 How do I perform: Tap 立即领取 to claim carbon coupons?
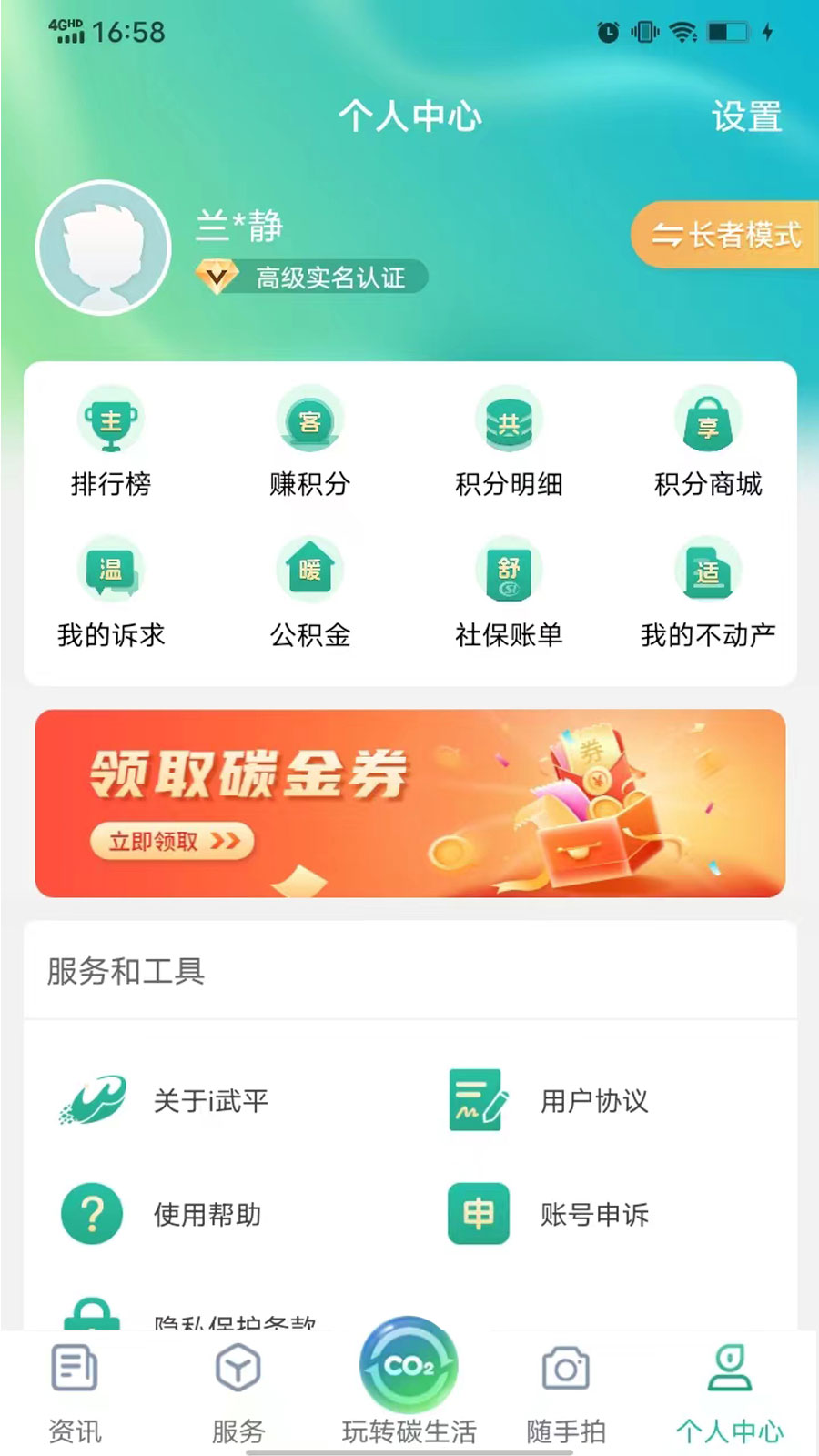(x=171, y=842)
